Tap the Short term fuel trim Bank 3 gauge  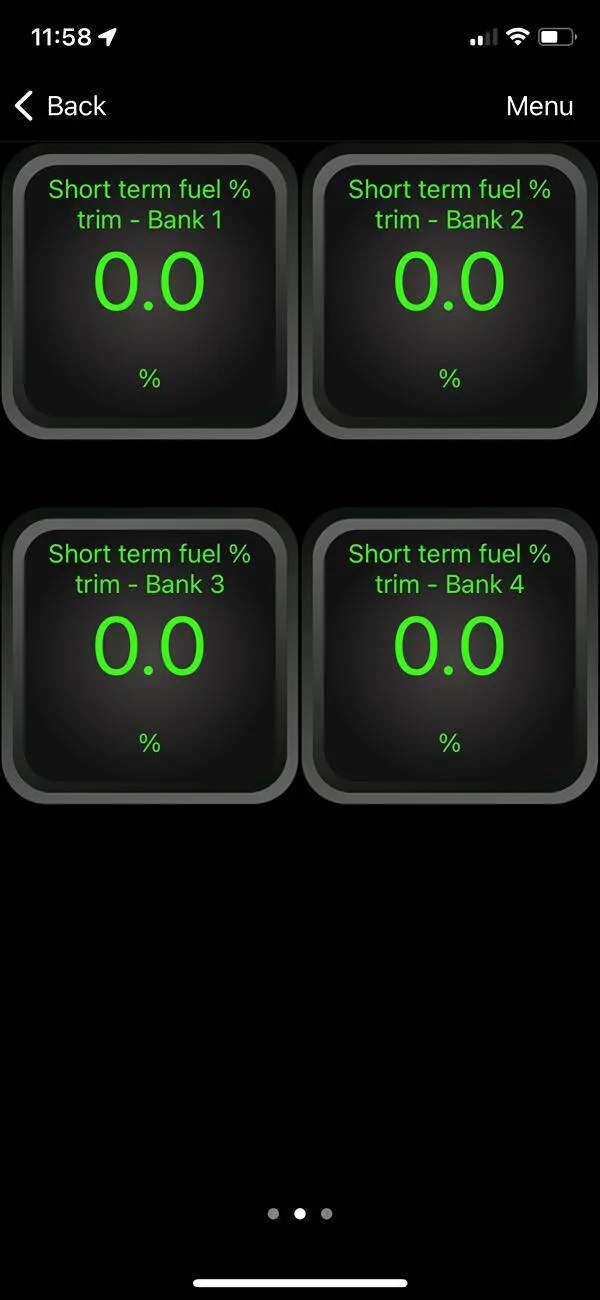click(x=150, y=656)
